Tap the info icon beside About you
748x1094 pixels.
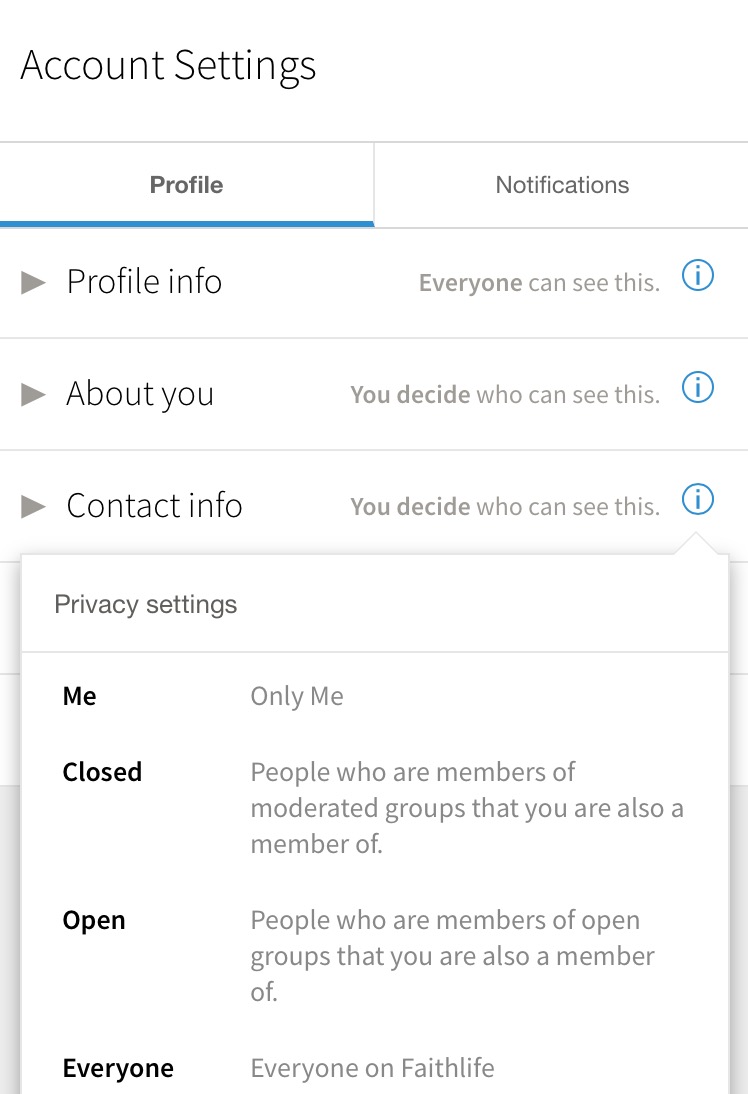pos(698,388)
